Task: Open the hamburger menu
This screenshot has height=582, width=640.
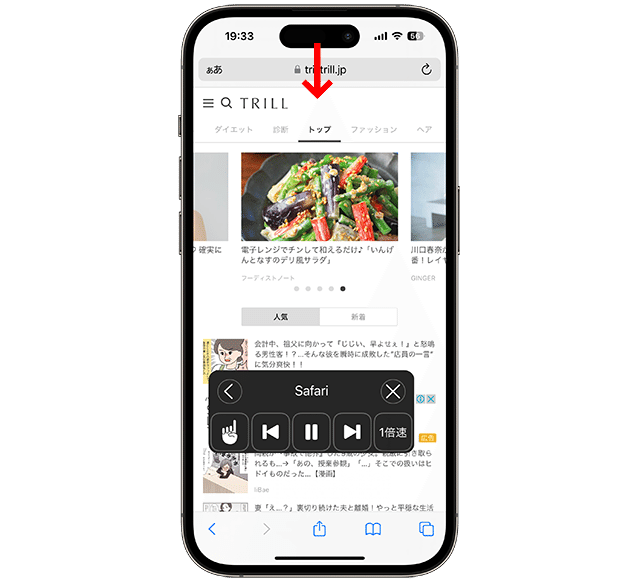Action: (208, 103)
